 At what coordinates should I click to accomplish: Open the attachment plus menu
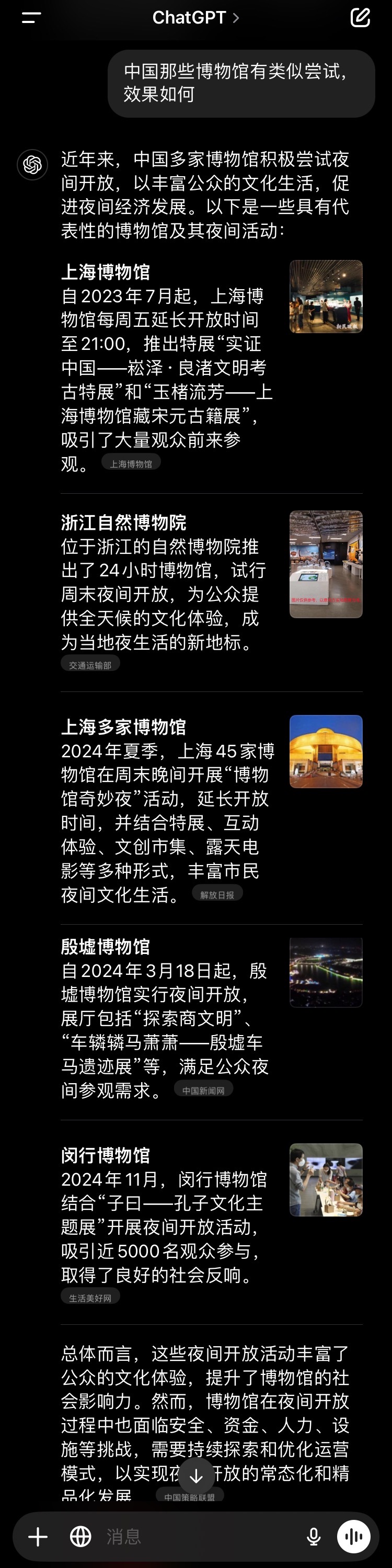click(x=38, y=1537)
